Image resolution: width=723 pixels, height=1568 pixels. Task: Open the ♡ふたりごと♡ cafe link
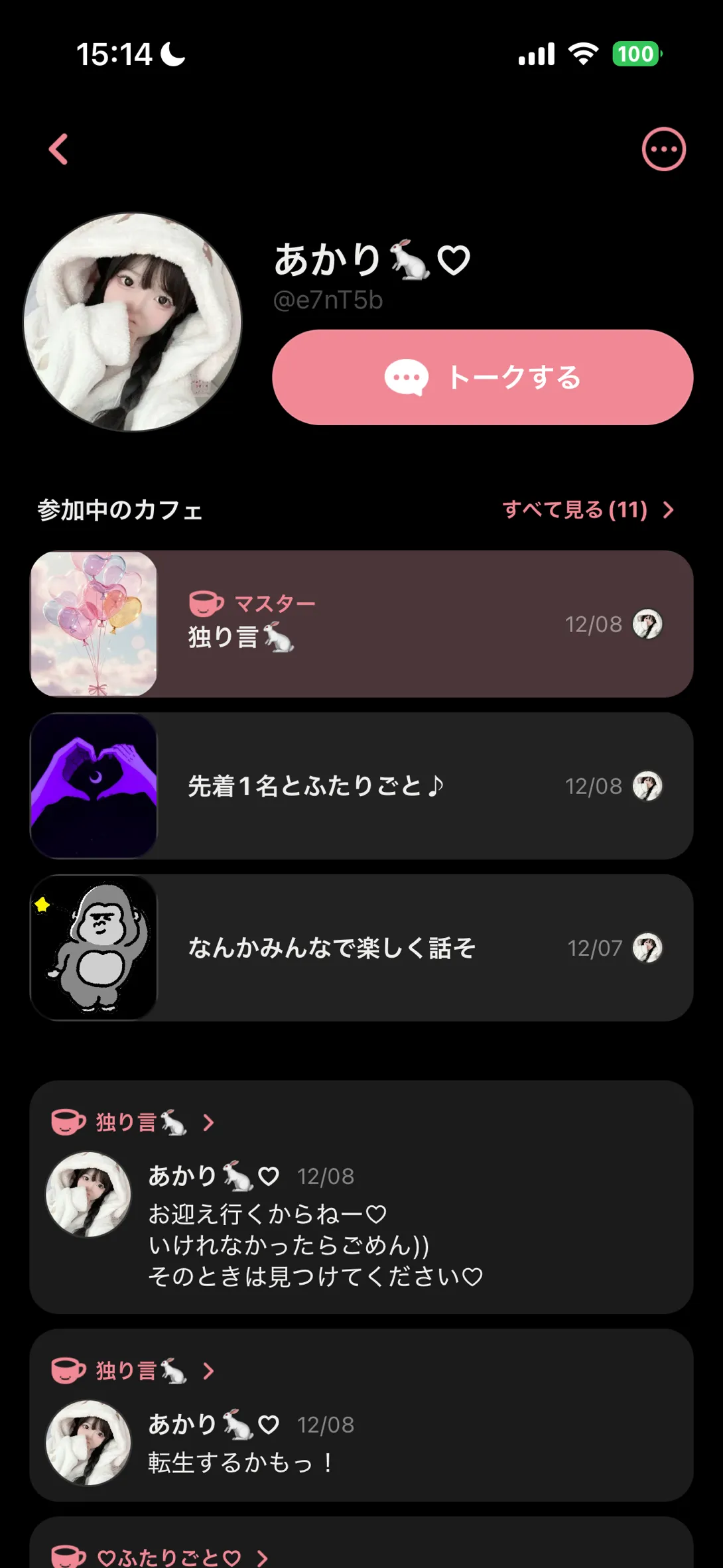click(169, 1557)
